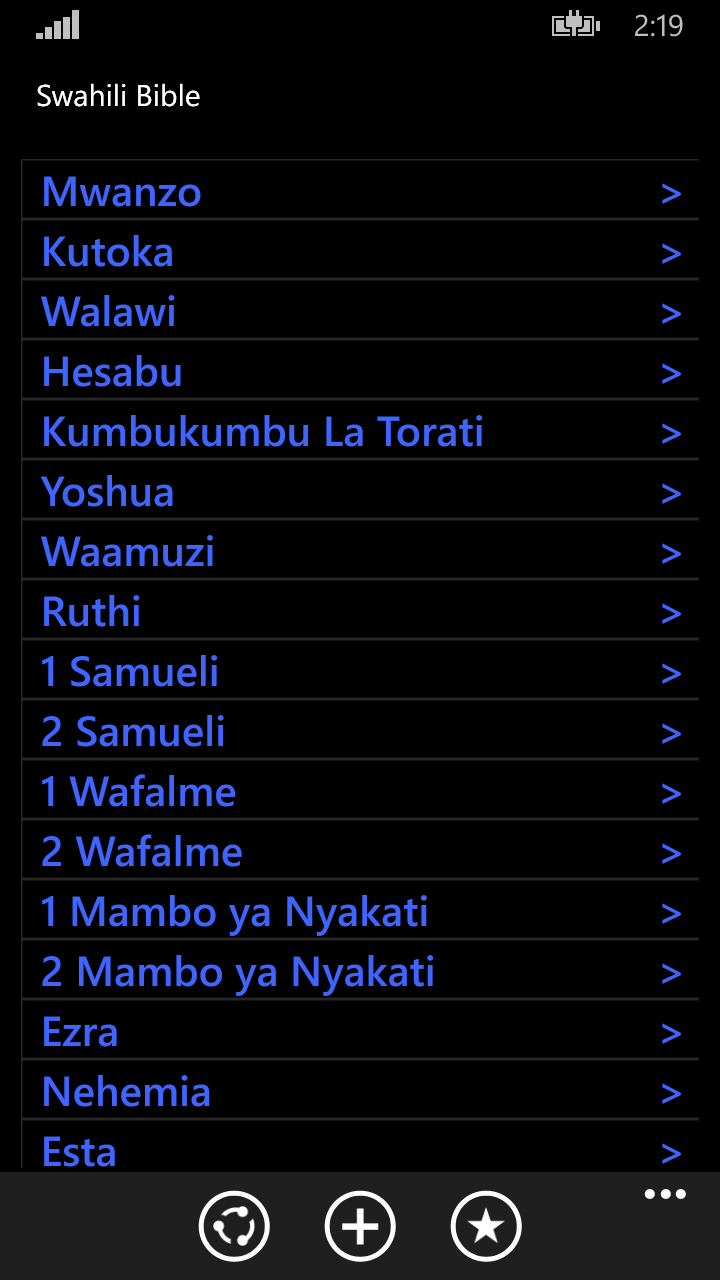This screenshot has height=1280, width=720.
Task: Expand the chevron next to Ezra
Action: (x=671, y=1033)
